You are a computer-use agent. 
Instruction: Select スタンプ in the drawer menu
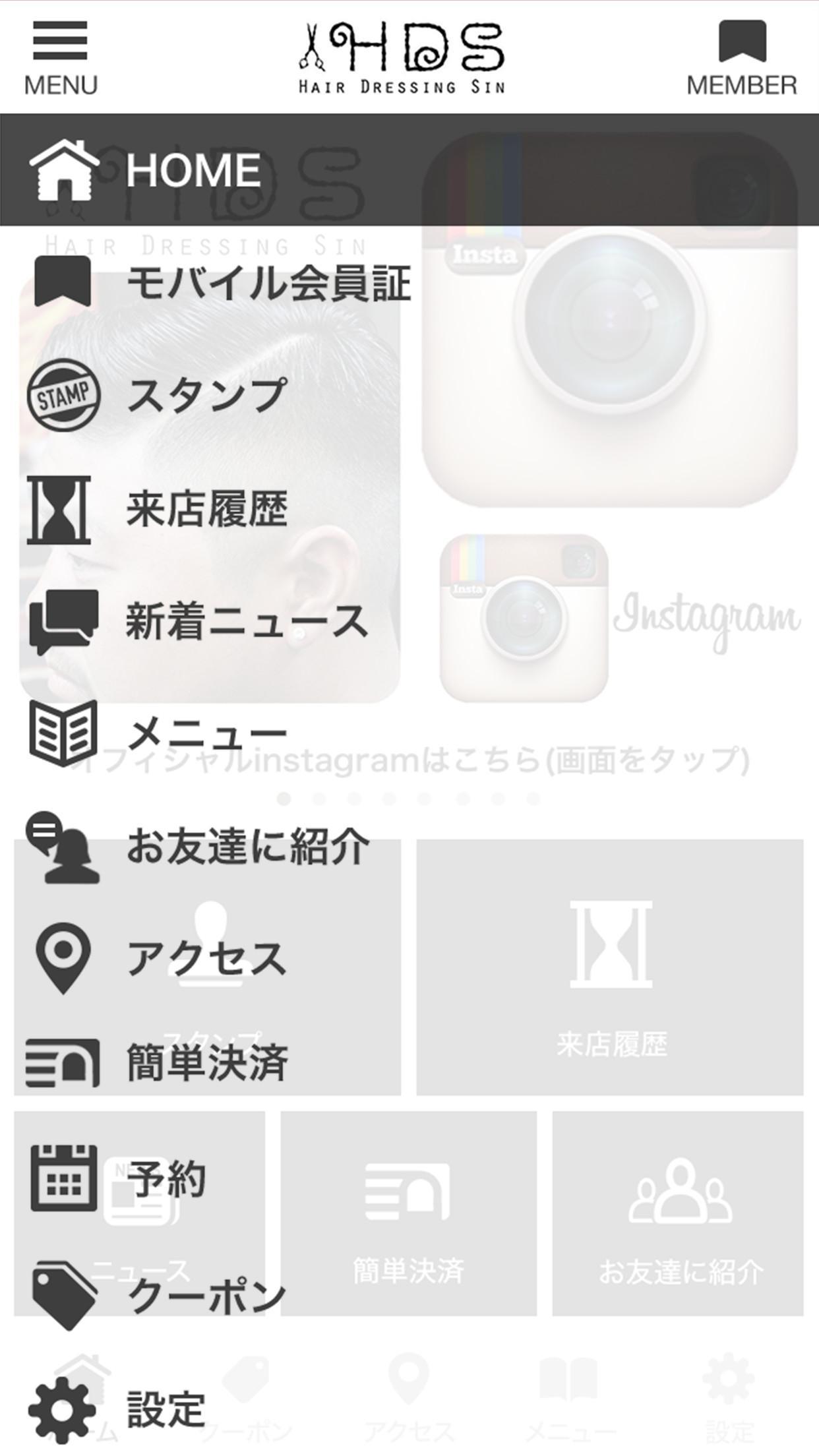206,396
